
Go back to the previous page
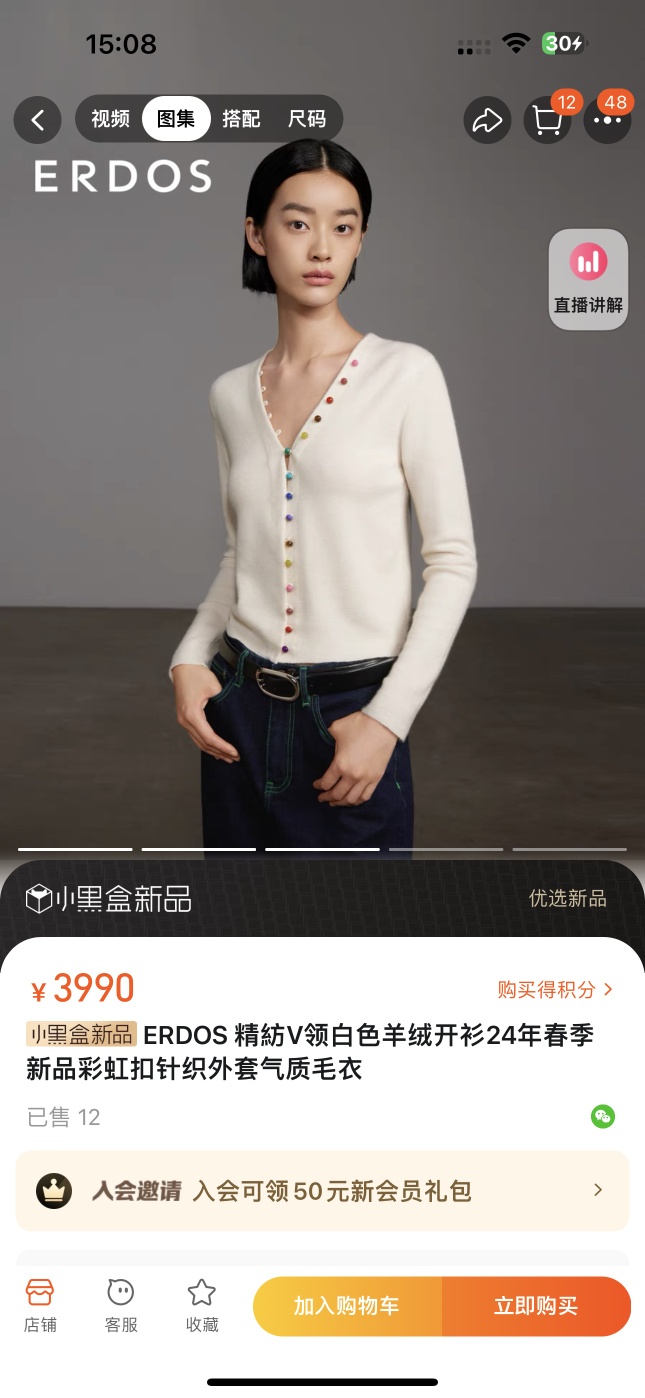coord(37,121)
